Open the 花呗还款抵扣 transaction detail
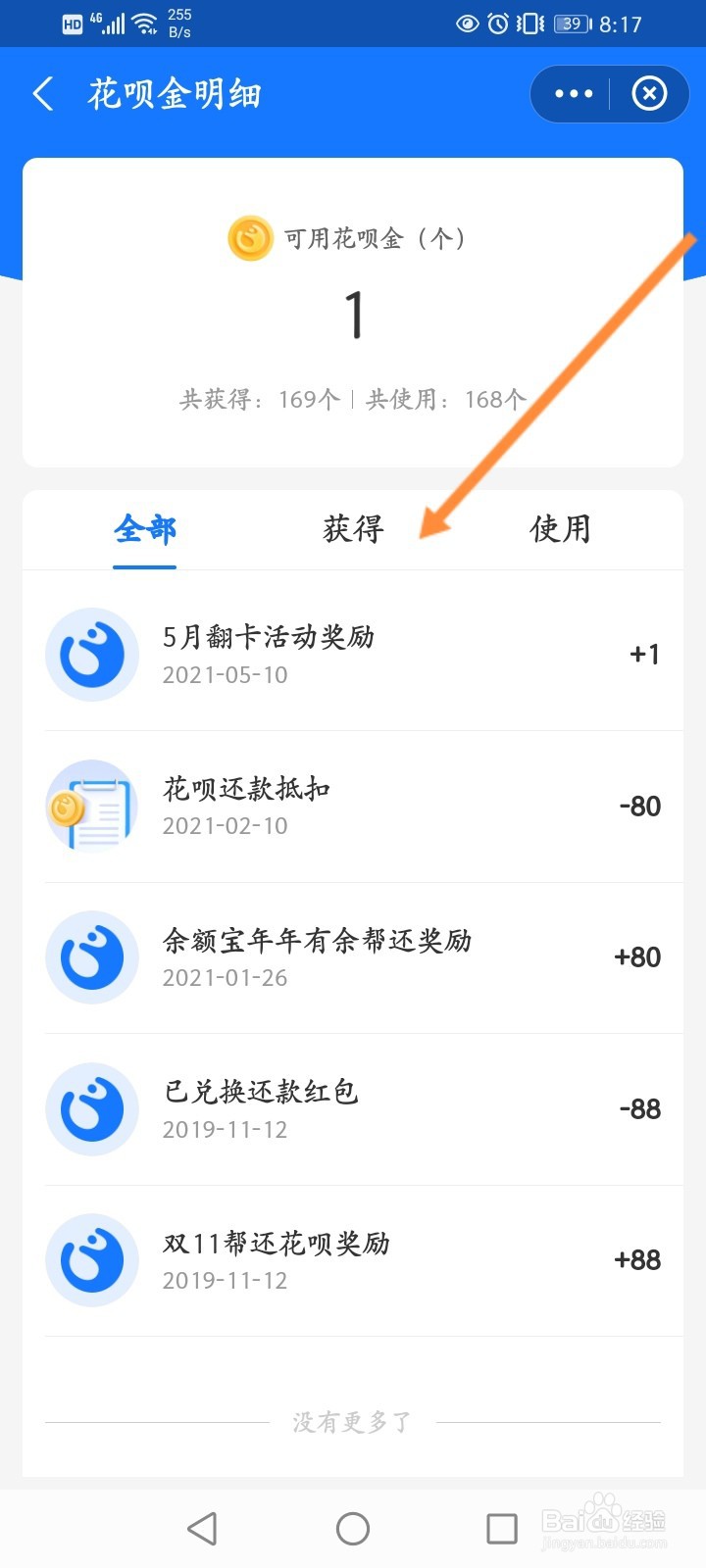This screenshot has height=1568, width=706. pos(353,806)
